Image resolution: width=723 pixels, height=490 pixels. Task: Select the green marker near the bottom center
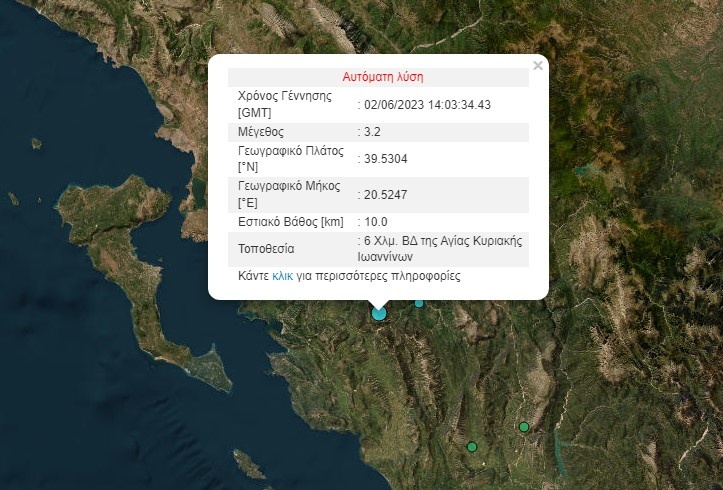coord(472,447)
